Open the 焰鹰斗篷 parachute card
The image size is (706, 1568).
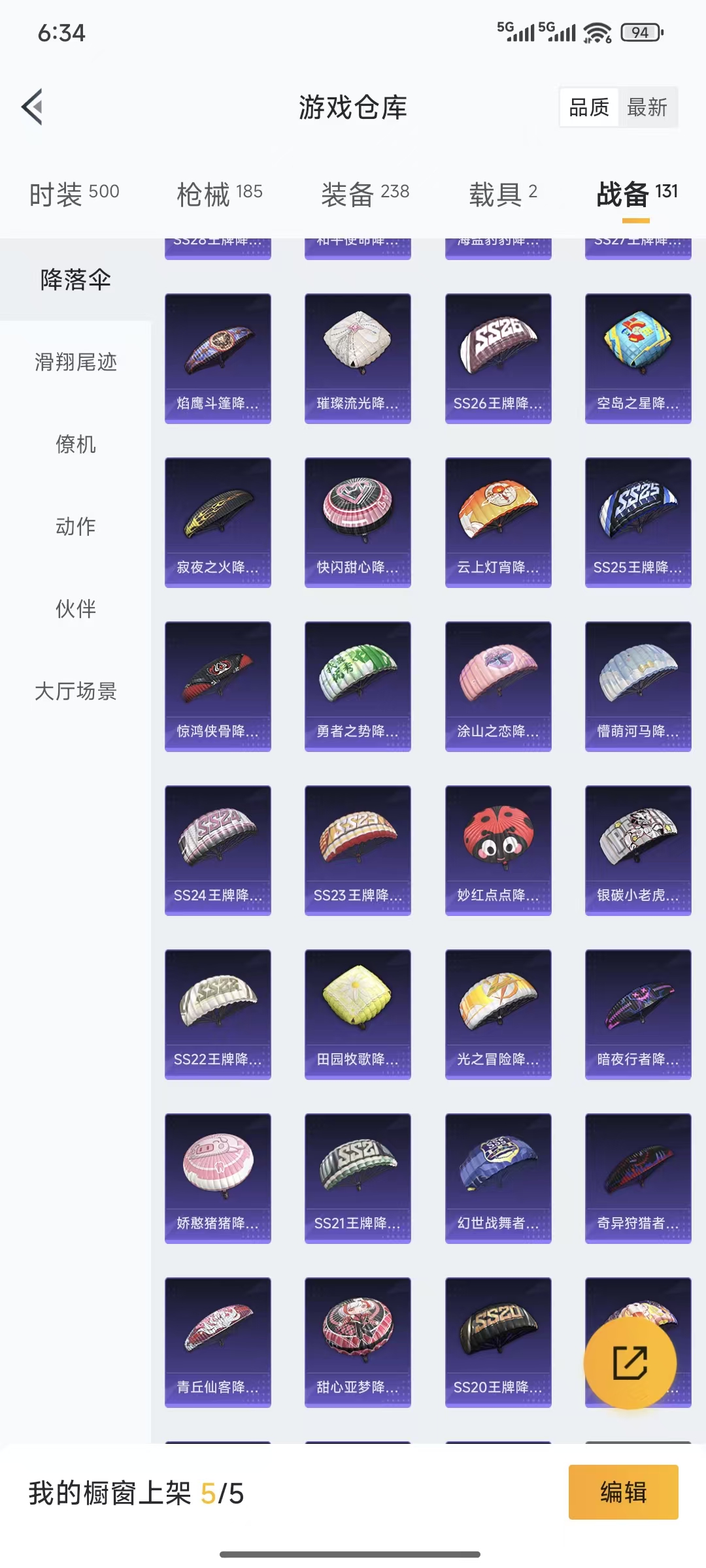[218, 358]
